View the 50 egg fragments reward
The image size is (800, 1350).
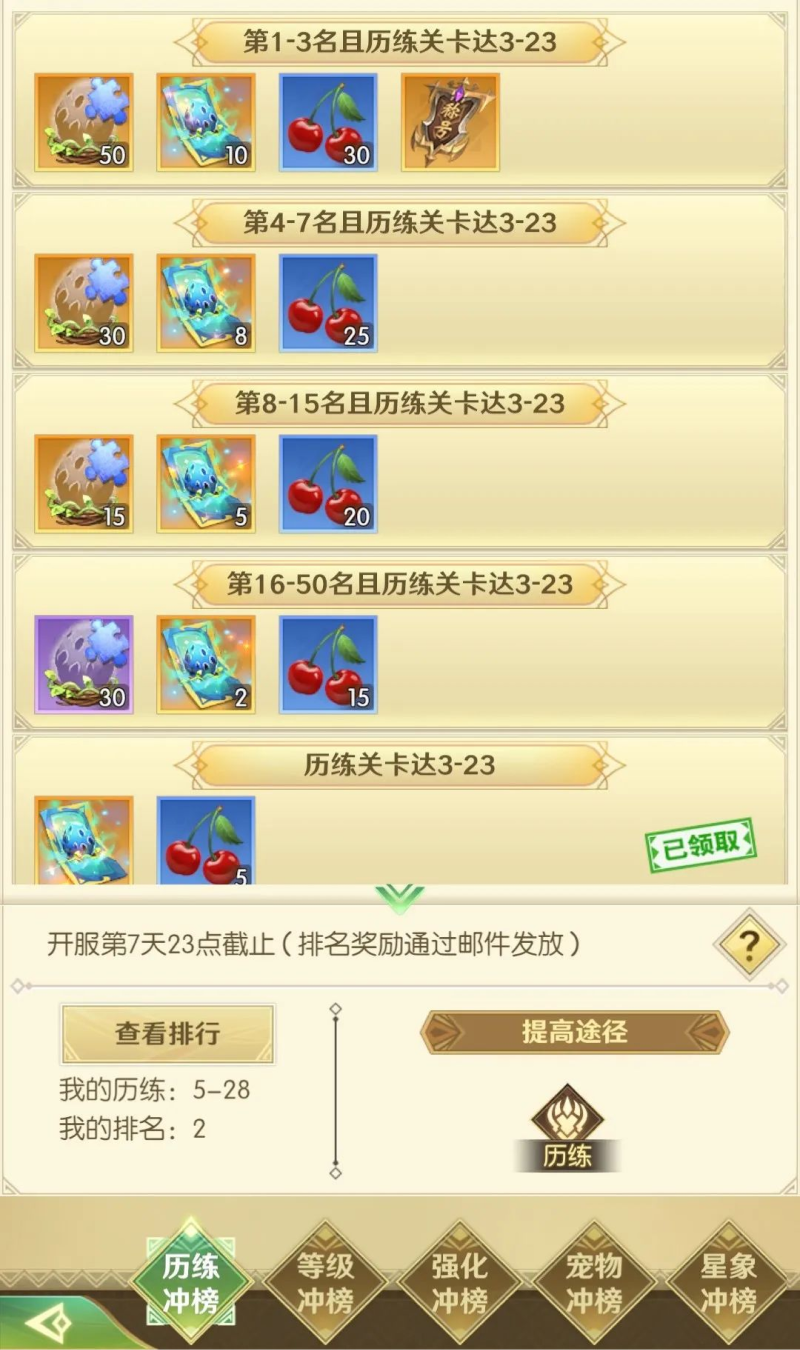(x=84, y=122)
